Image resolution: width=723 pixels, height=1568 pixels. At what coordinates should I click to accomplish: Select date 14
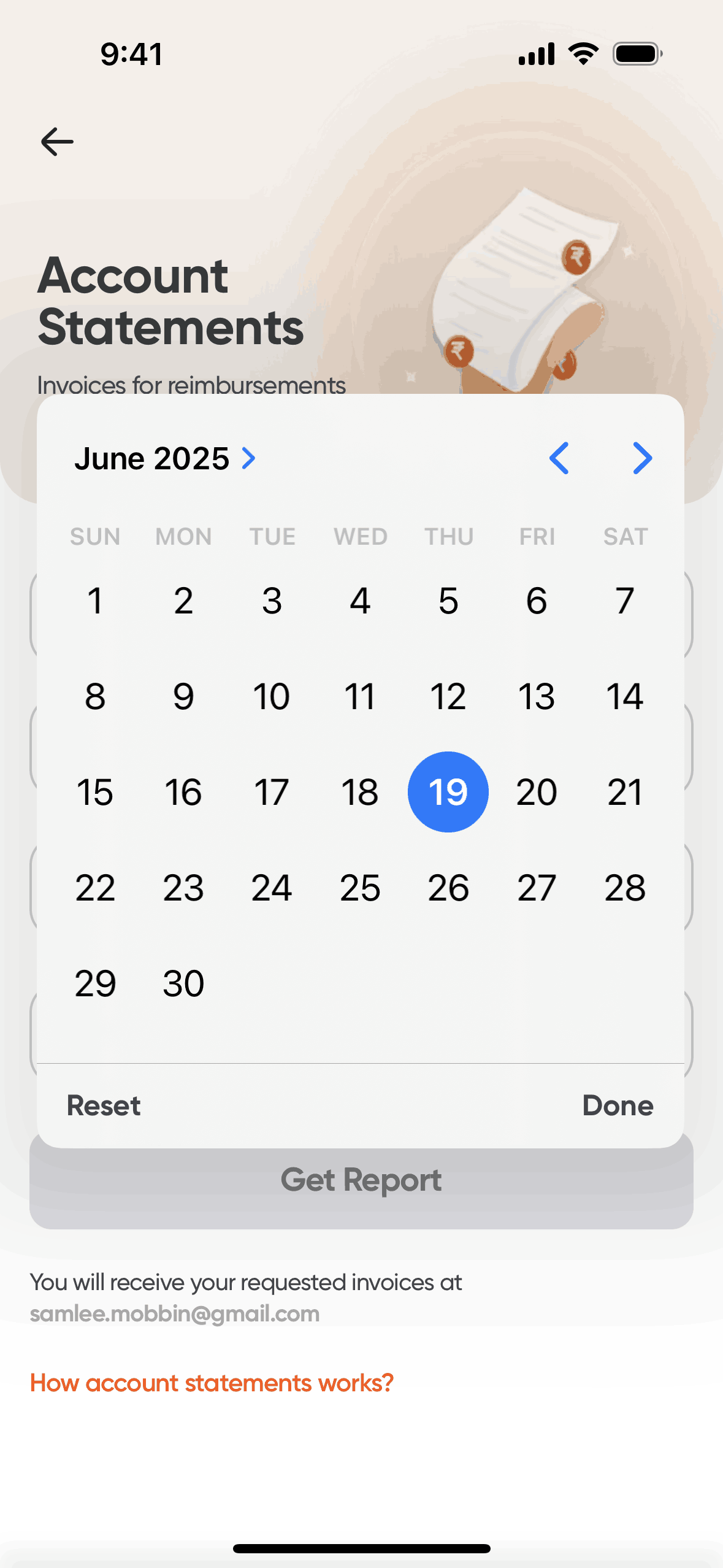624,696
